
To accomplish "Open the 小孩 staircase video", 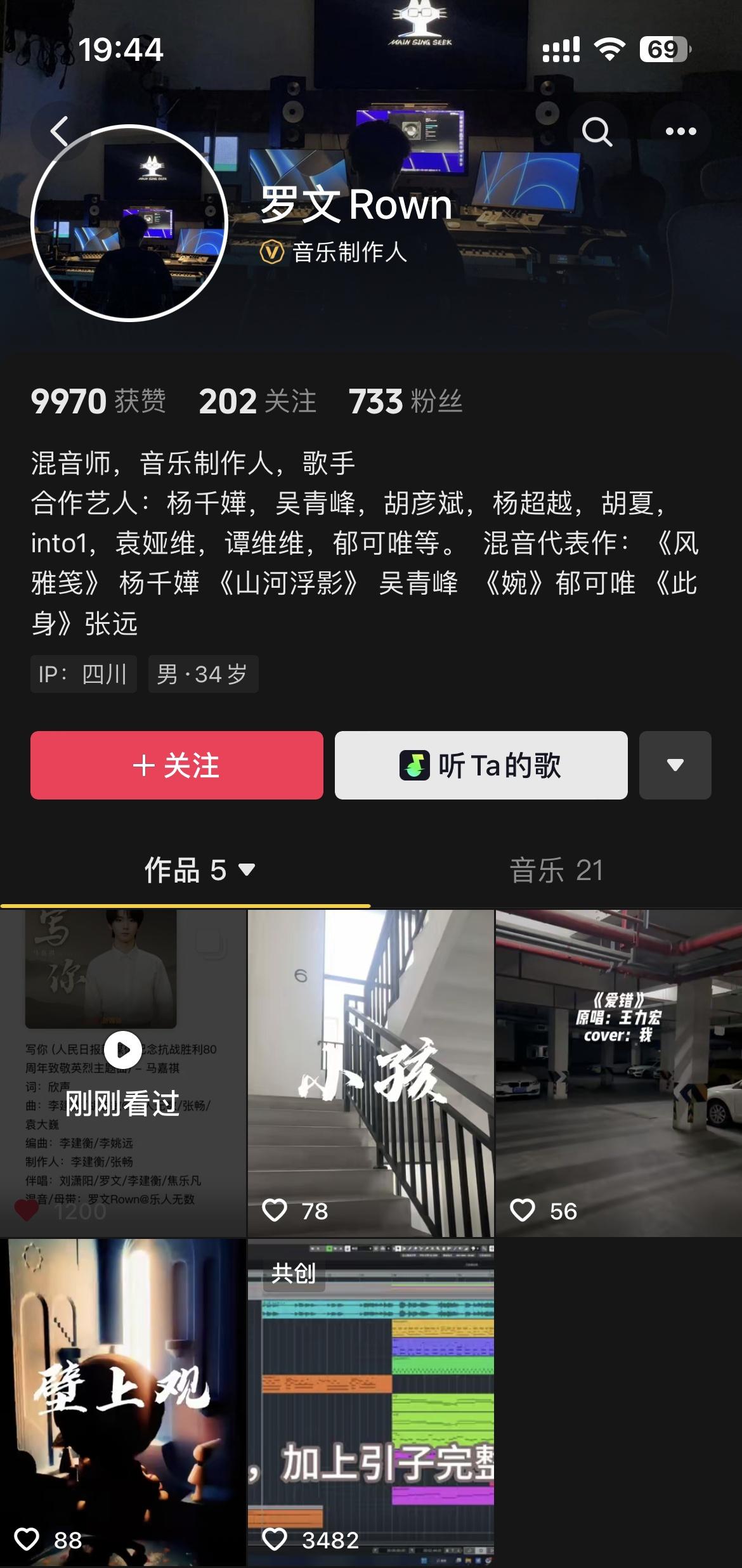I will coord(370,1072).
